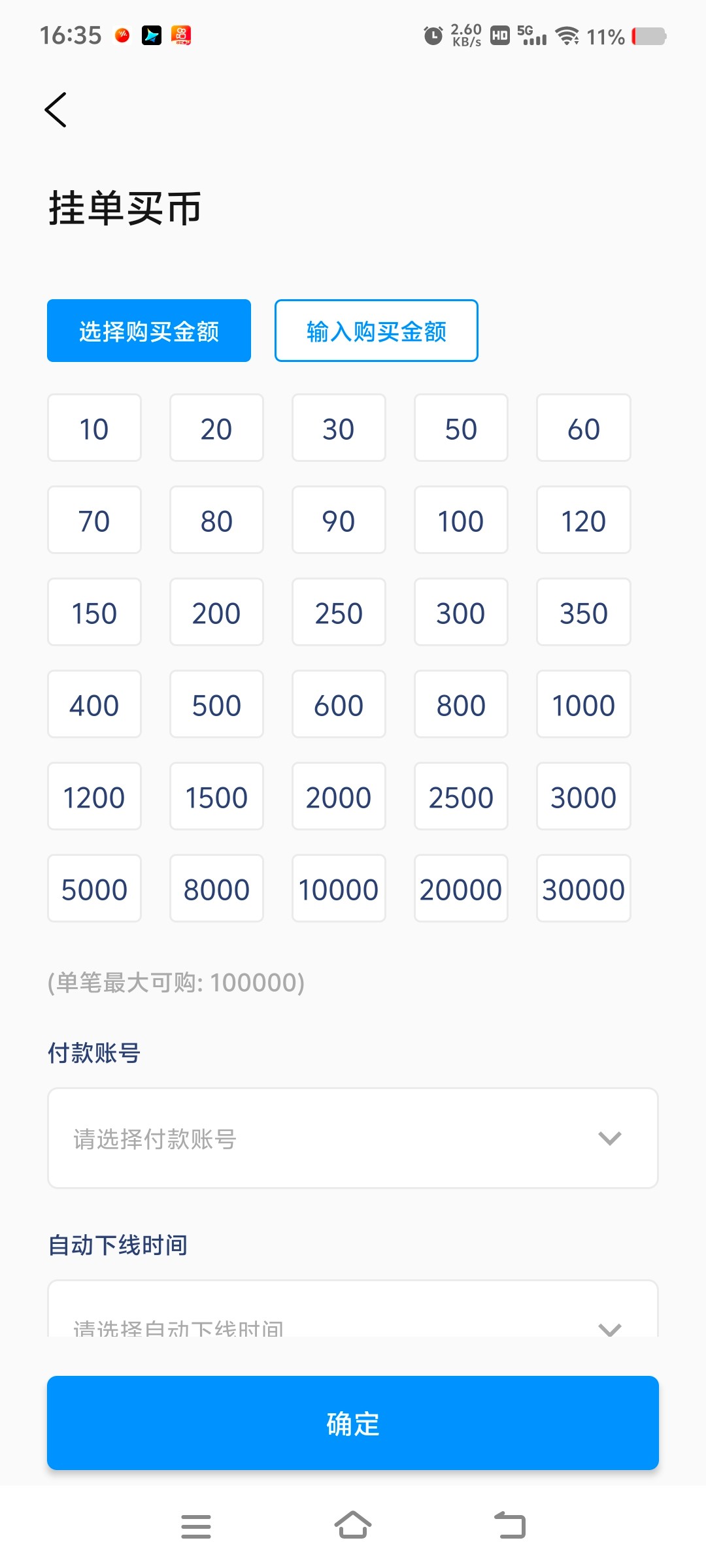Pick the 1500 amount
The image size is (706, 1568).
click(x=216, y=797)
